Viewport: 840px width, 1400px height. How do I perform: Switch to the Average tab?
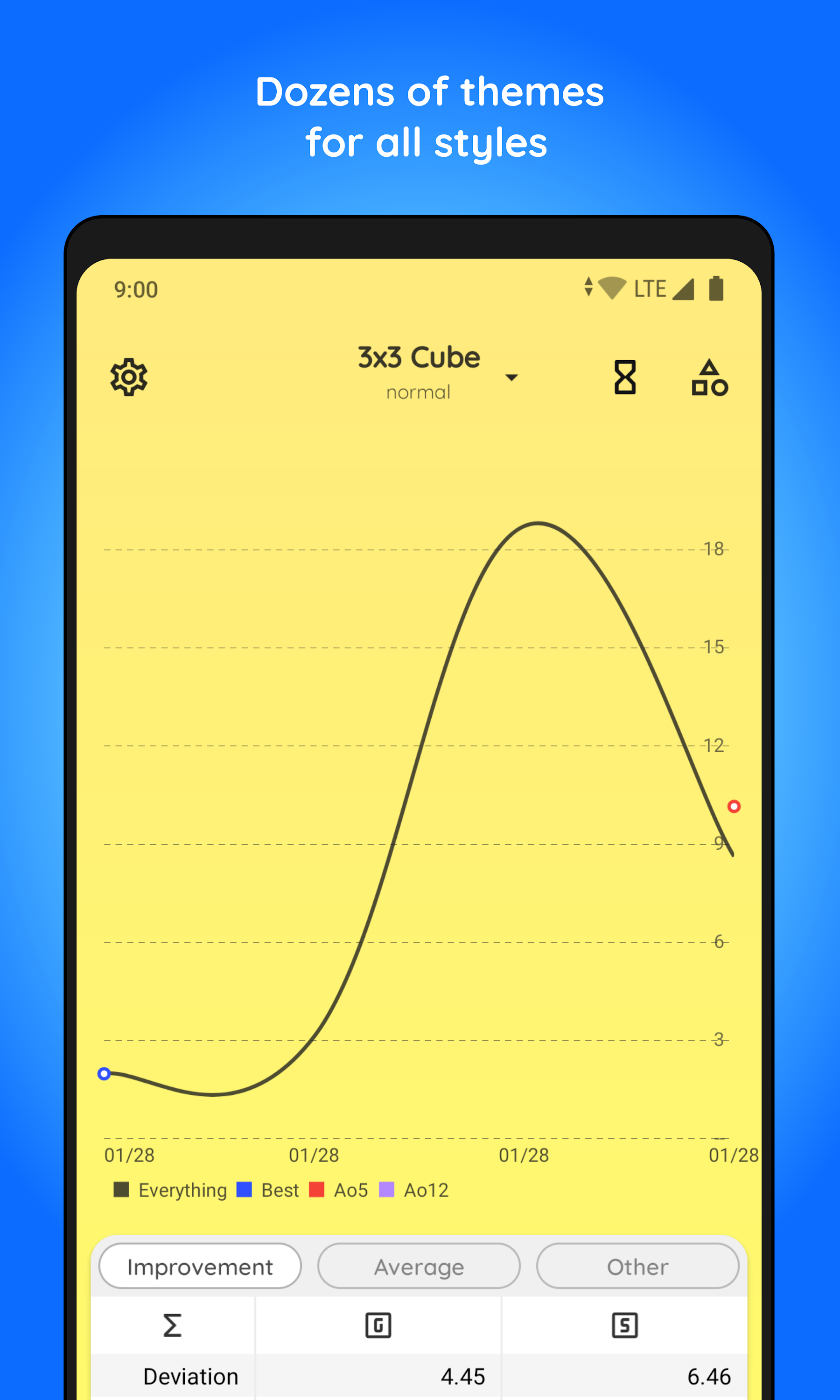(419, 1267)
